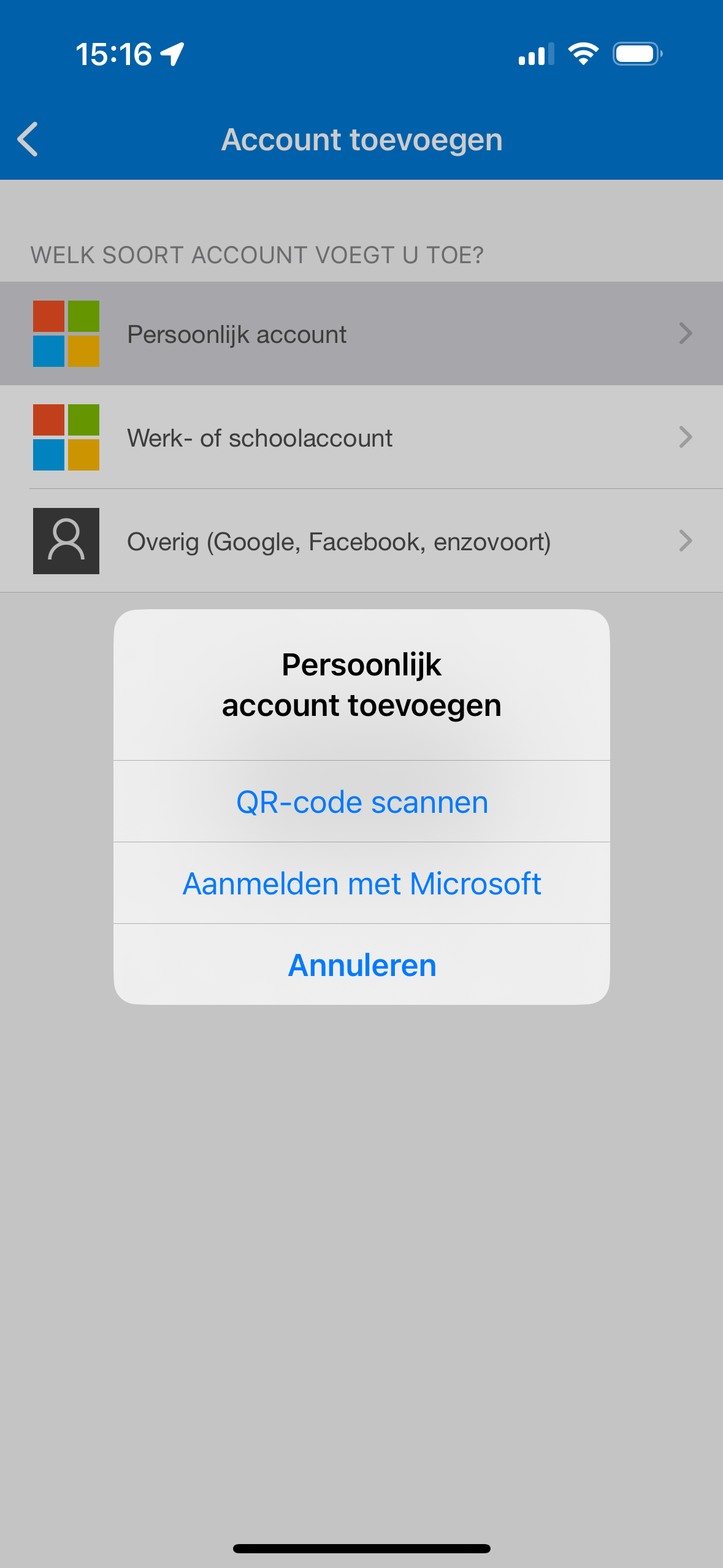
Task: Open Werk- of schoolaccount option
Action: point(361,437)
